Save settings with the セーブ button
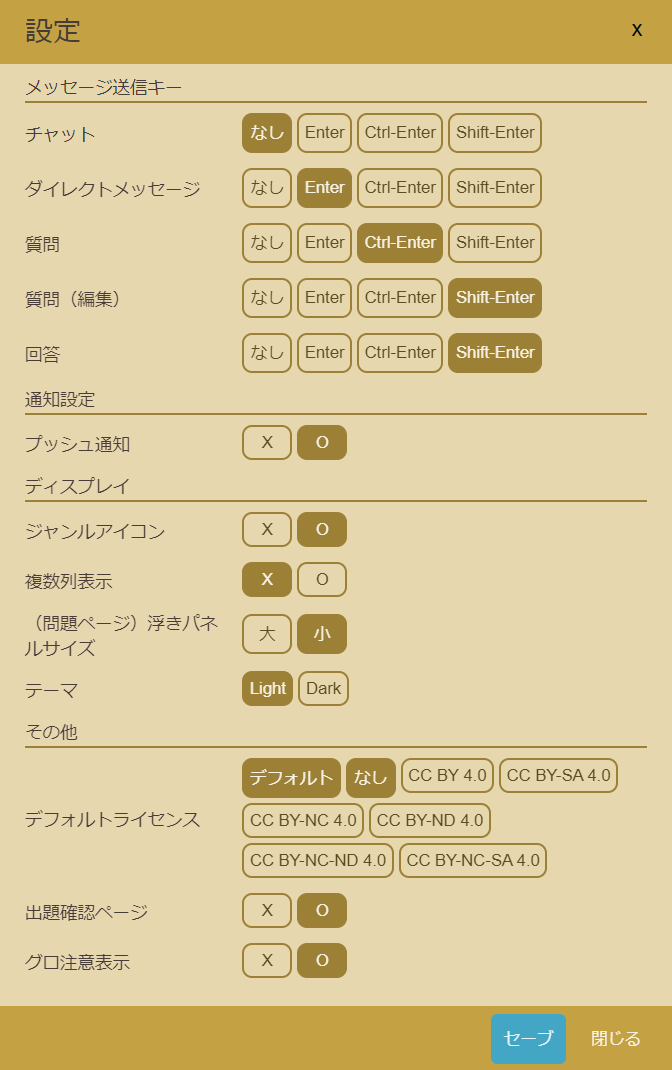 528,1039
